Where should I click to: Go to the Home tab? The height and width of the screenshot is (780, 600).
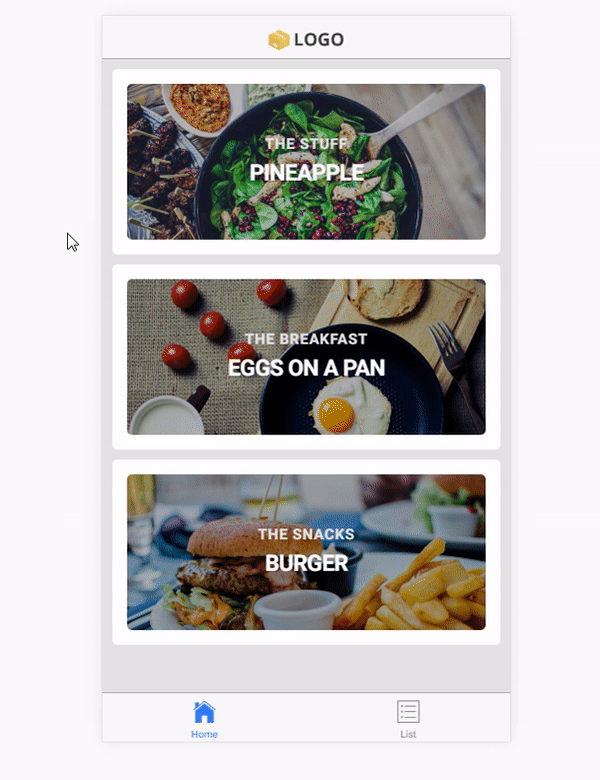(204, 718)
